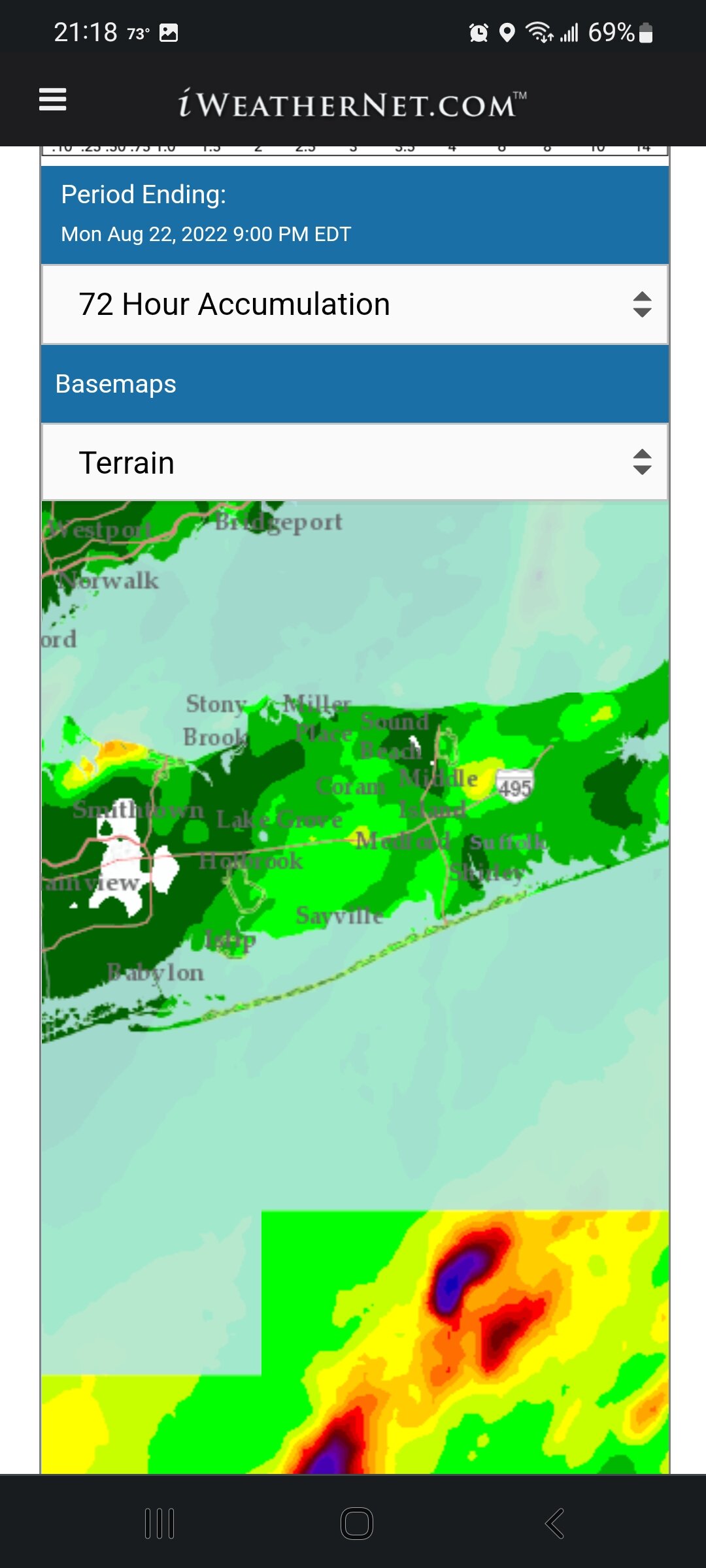Go back using the system back button
Screen dimensions: 706x1568
(x=554, y=1523)
